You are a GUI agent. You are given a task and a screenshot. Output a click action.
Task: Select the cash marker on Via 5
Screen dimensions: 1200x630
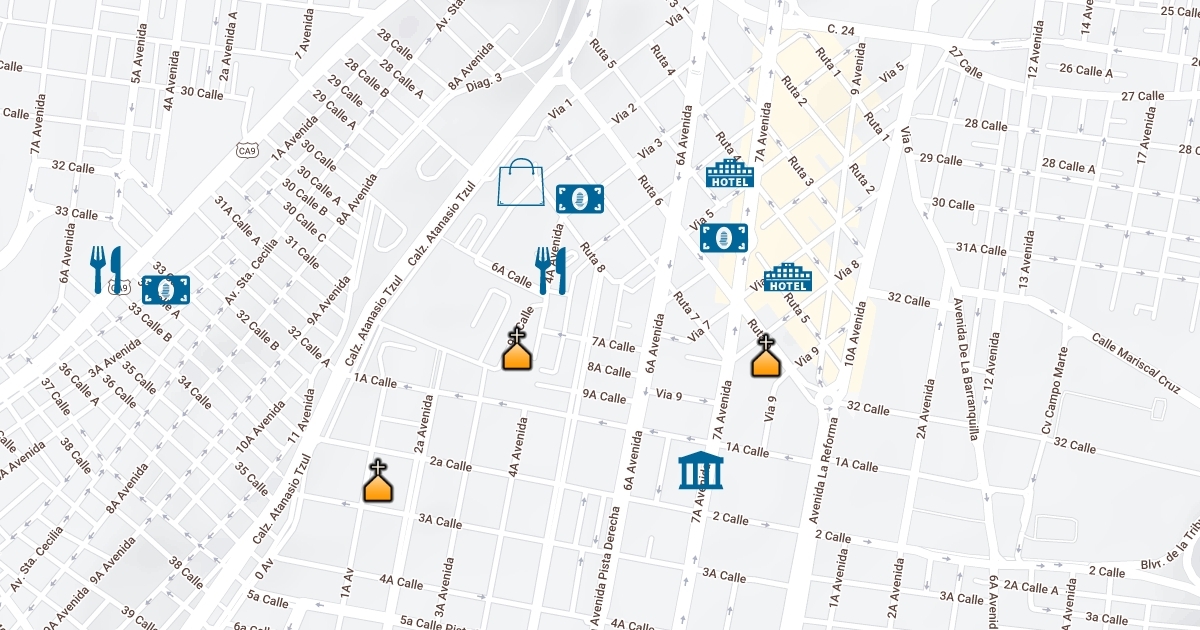pos(724,237)
